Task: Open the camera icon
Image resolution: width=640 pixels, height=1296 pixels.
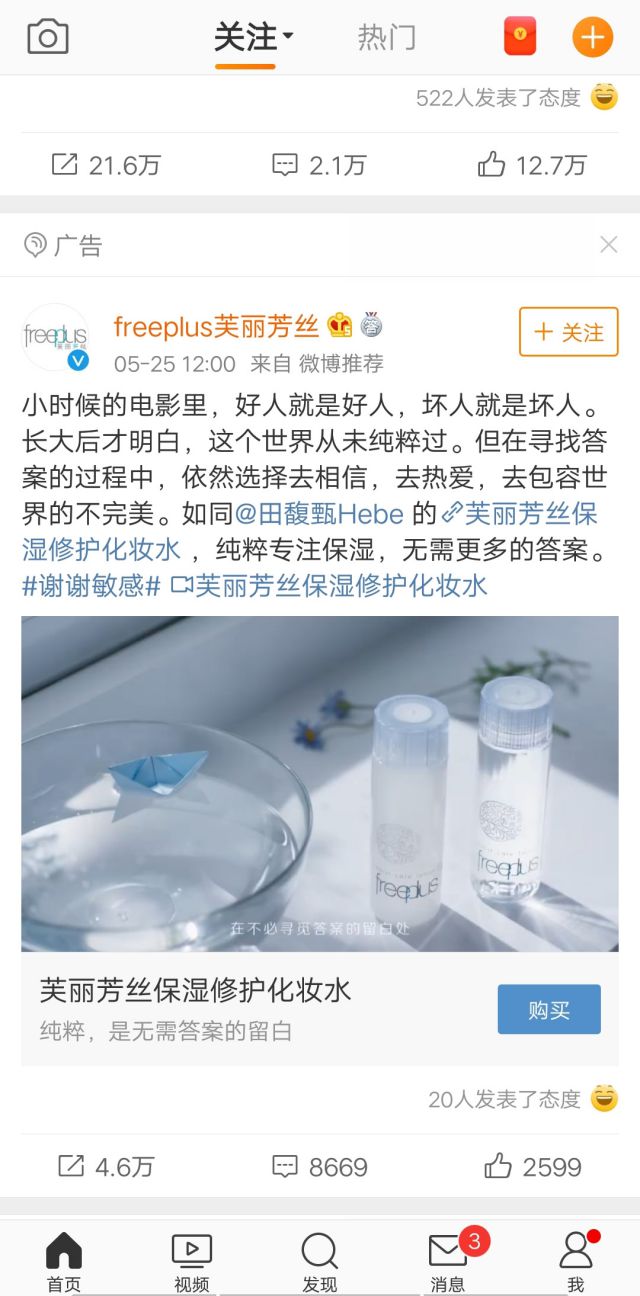Action: point(48,38)
